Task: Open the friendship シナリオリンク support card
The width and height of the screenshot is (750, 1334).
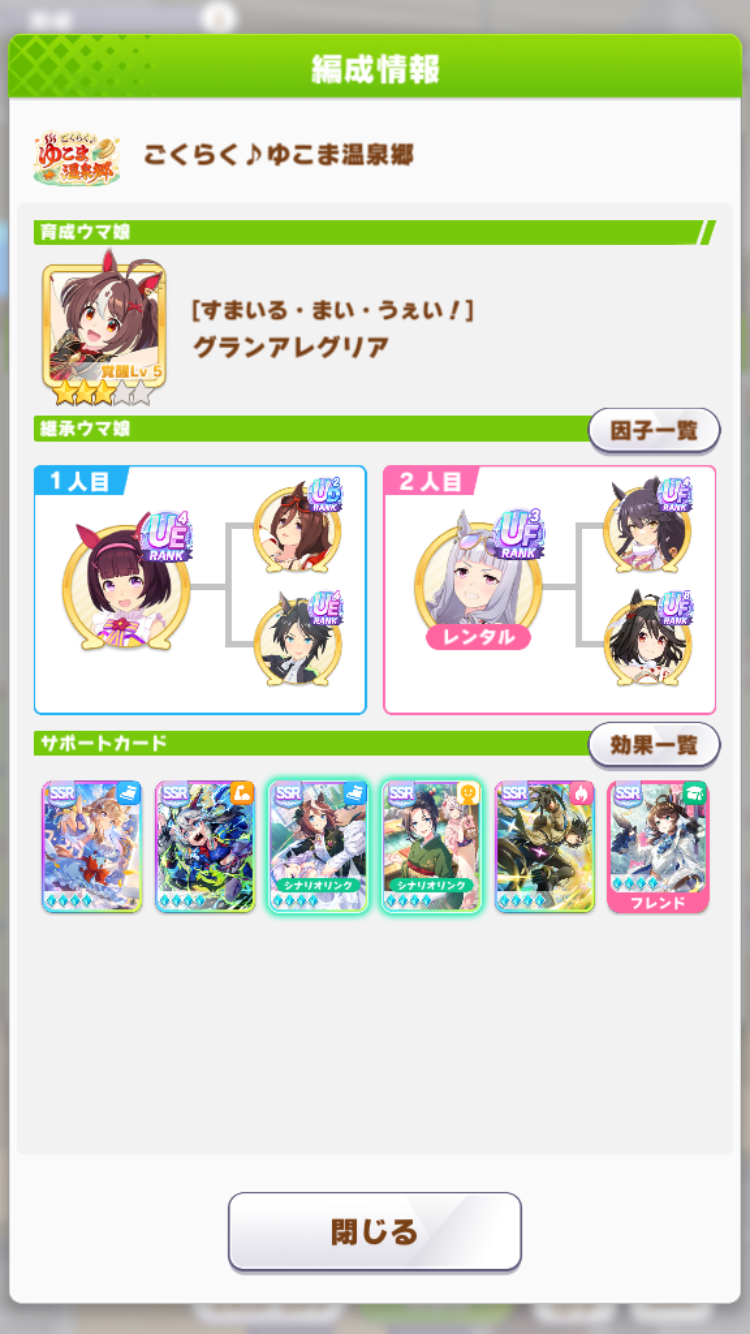Action: click(x=431, y=846)
